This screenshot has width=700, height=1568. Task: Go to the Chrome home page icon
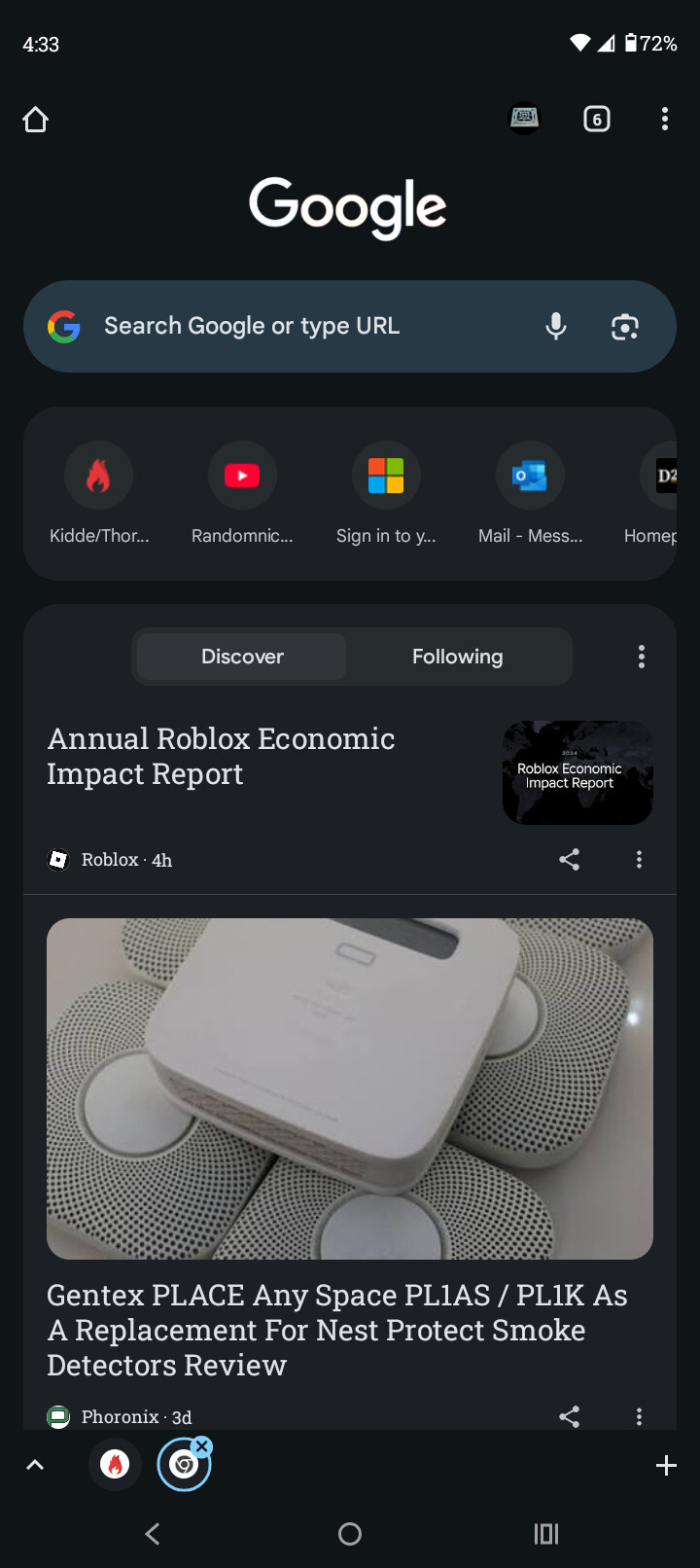(36, 120)
